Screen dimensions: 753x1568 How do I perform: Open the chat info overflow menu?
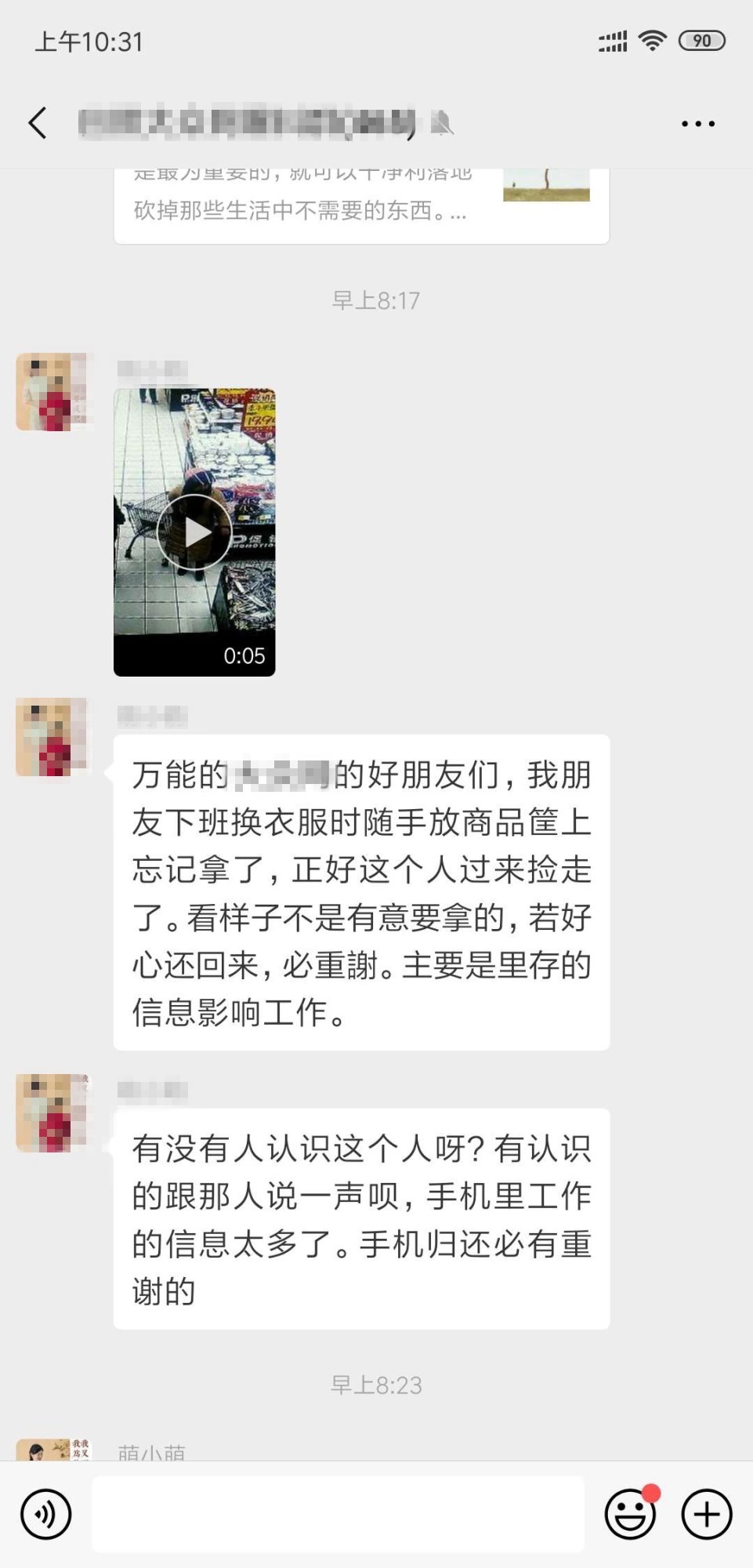pos(697,124)
